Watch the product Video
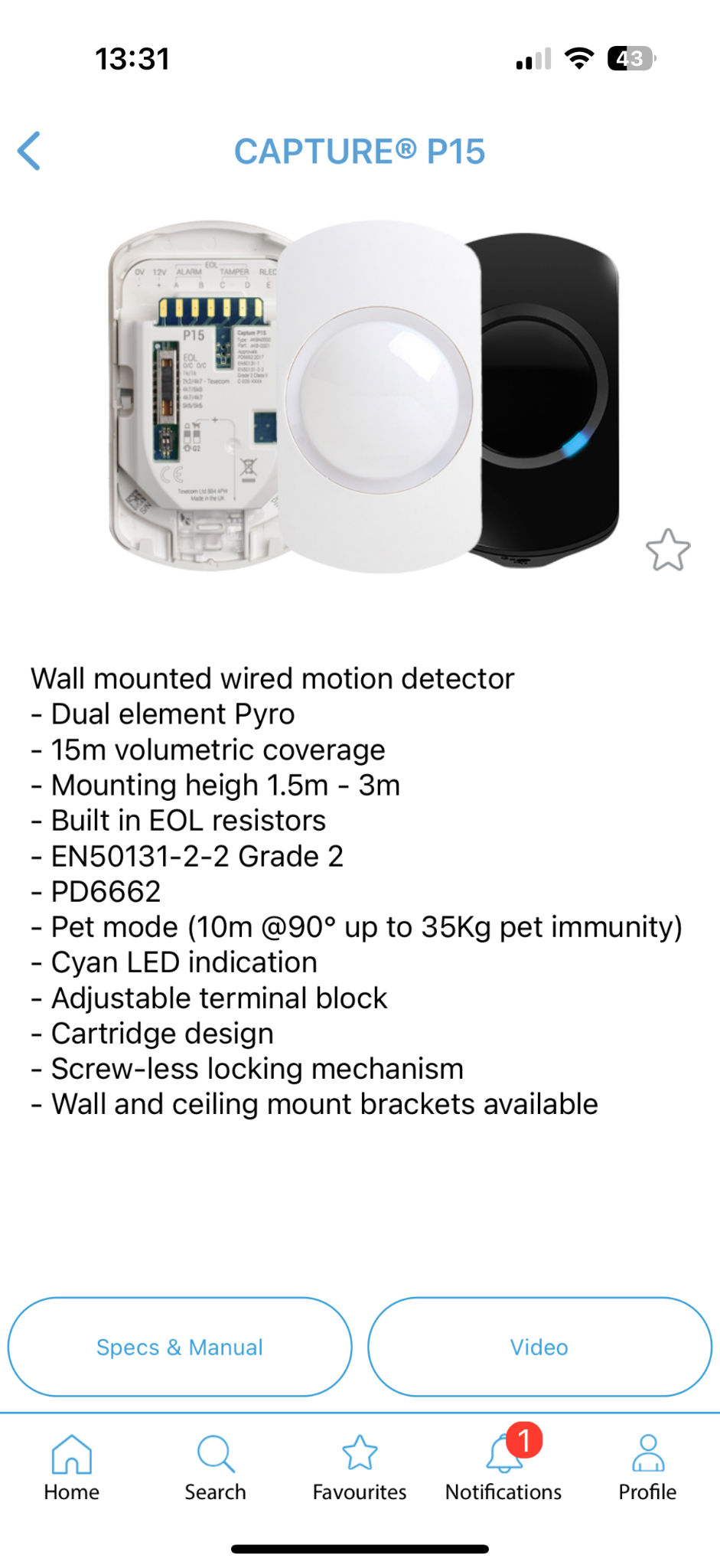This screenshot has width=720, height=1568. pos(539,1347)
